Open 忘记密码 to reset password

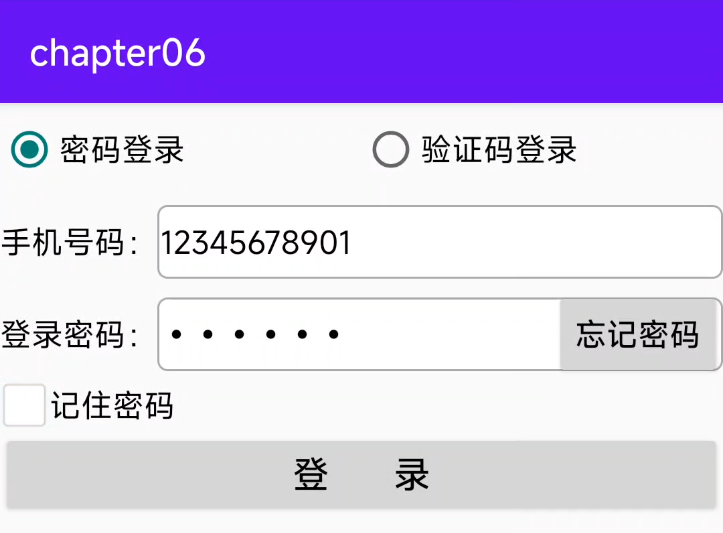coord(637,334)
